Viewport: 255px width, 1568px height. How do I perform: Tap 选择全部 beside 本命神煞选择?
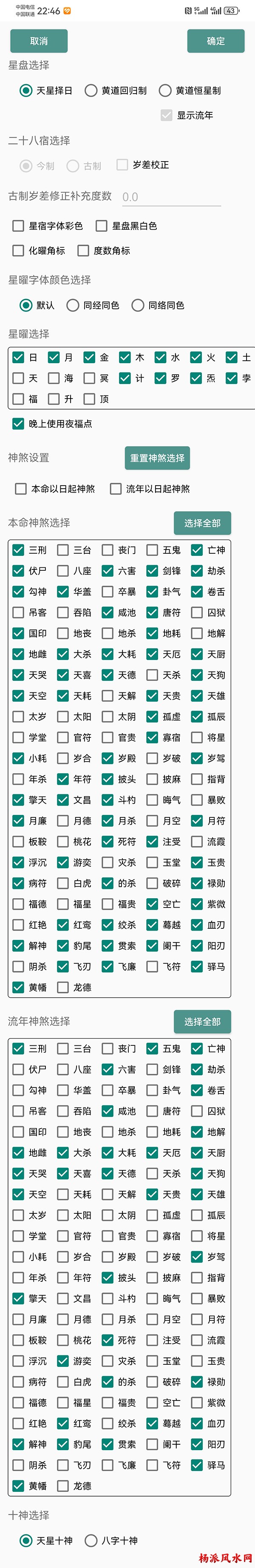(202, 523)
